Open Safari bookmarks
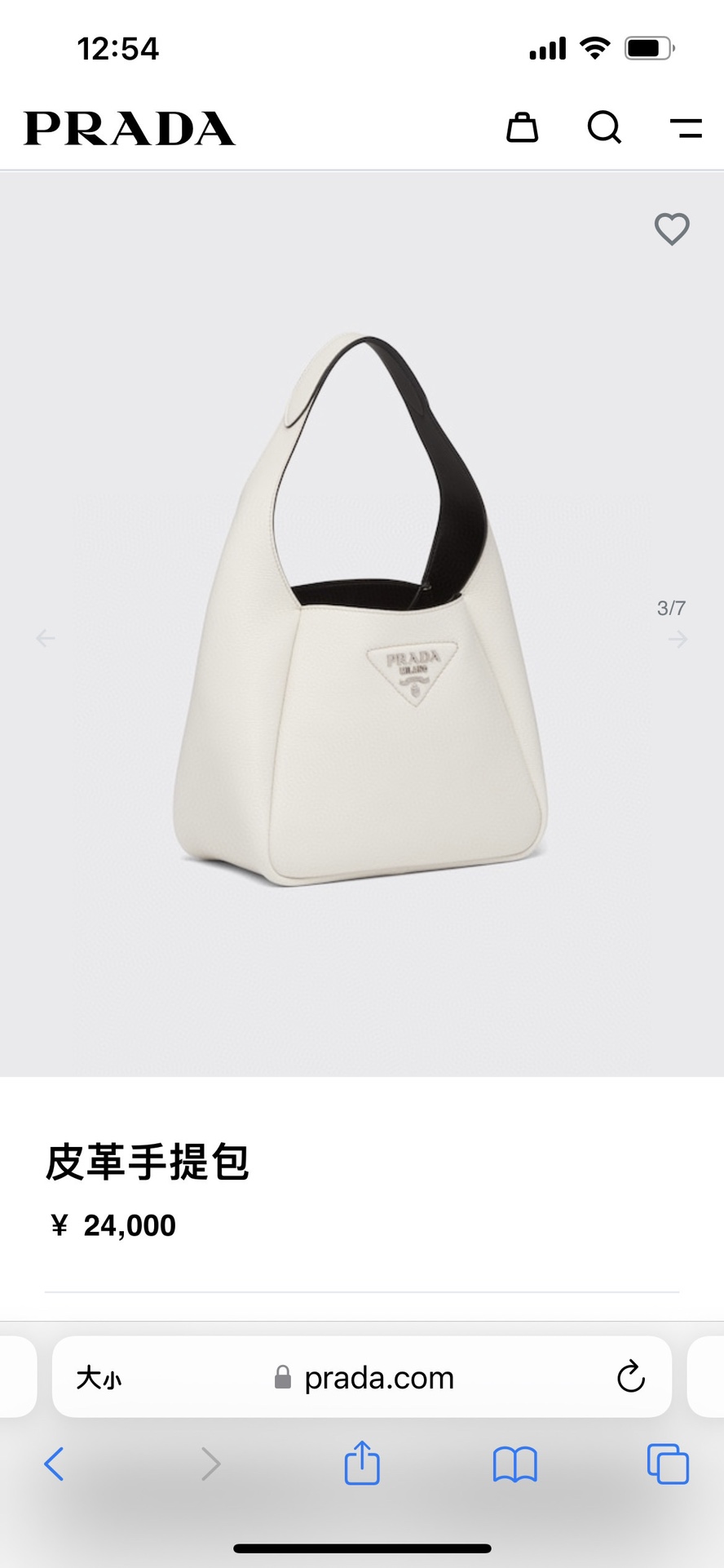Screen dimensions: 724x1568 (x=514, y=1464)
